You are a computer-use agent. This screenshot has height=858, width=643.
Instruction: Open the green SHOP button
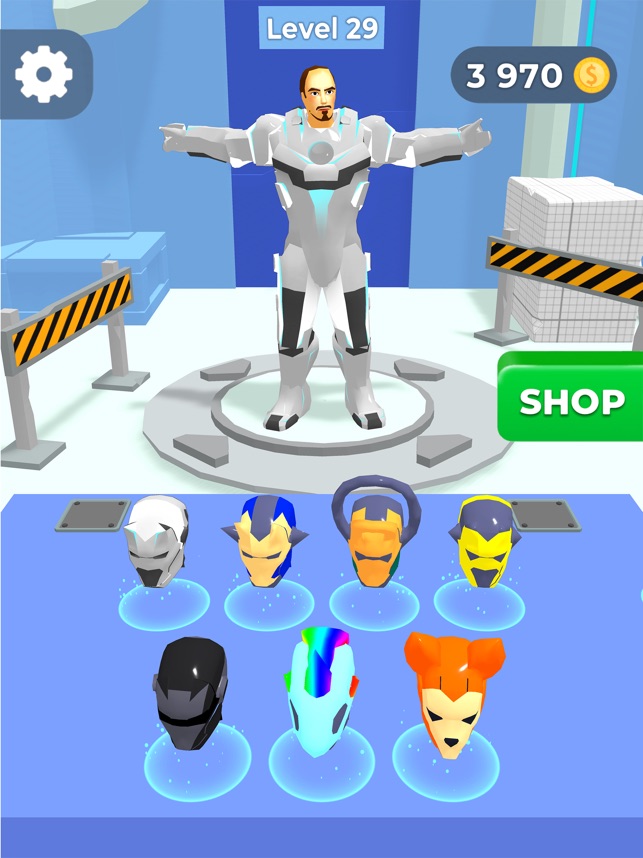[572, 402]
